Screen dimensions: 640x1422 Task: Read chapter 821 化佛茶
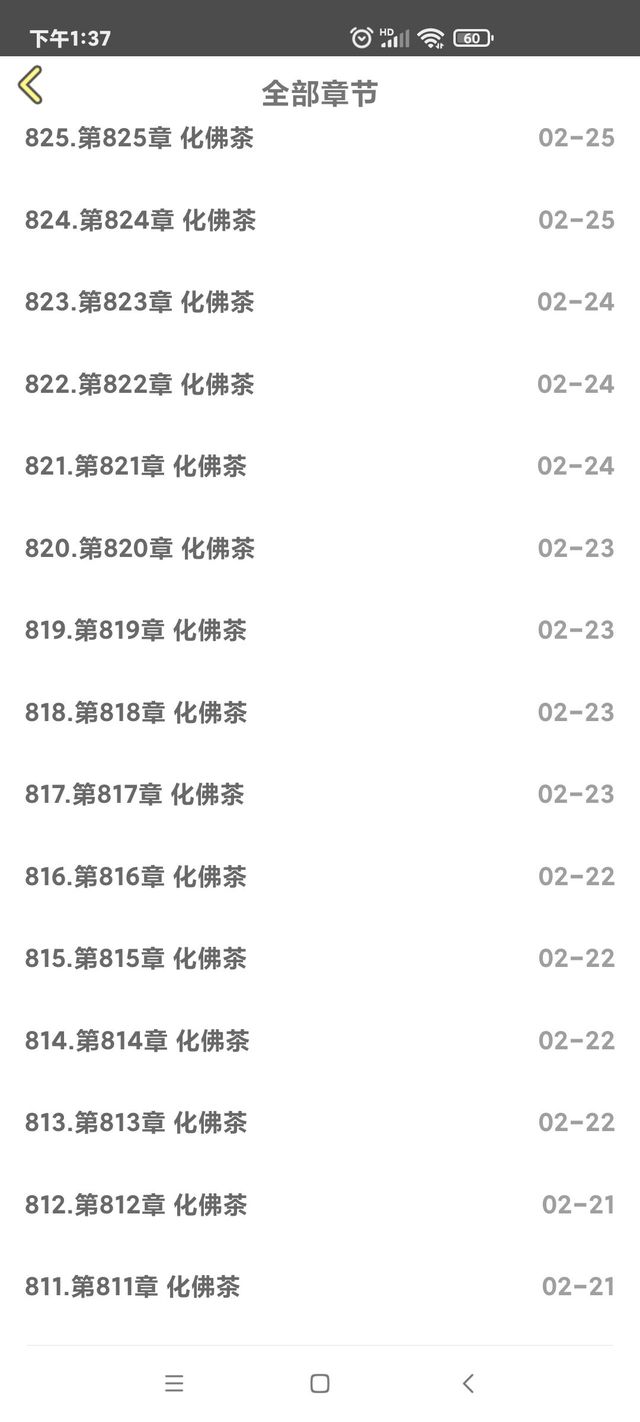(135, 466)
